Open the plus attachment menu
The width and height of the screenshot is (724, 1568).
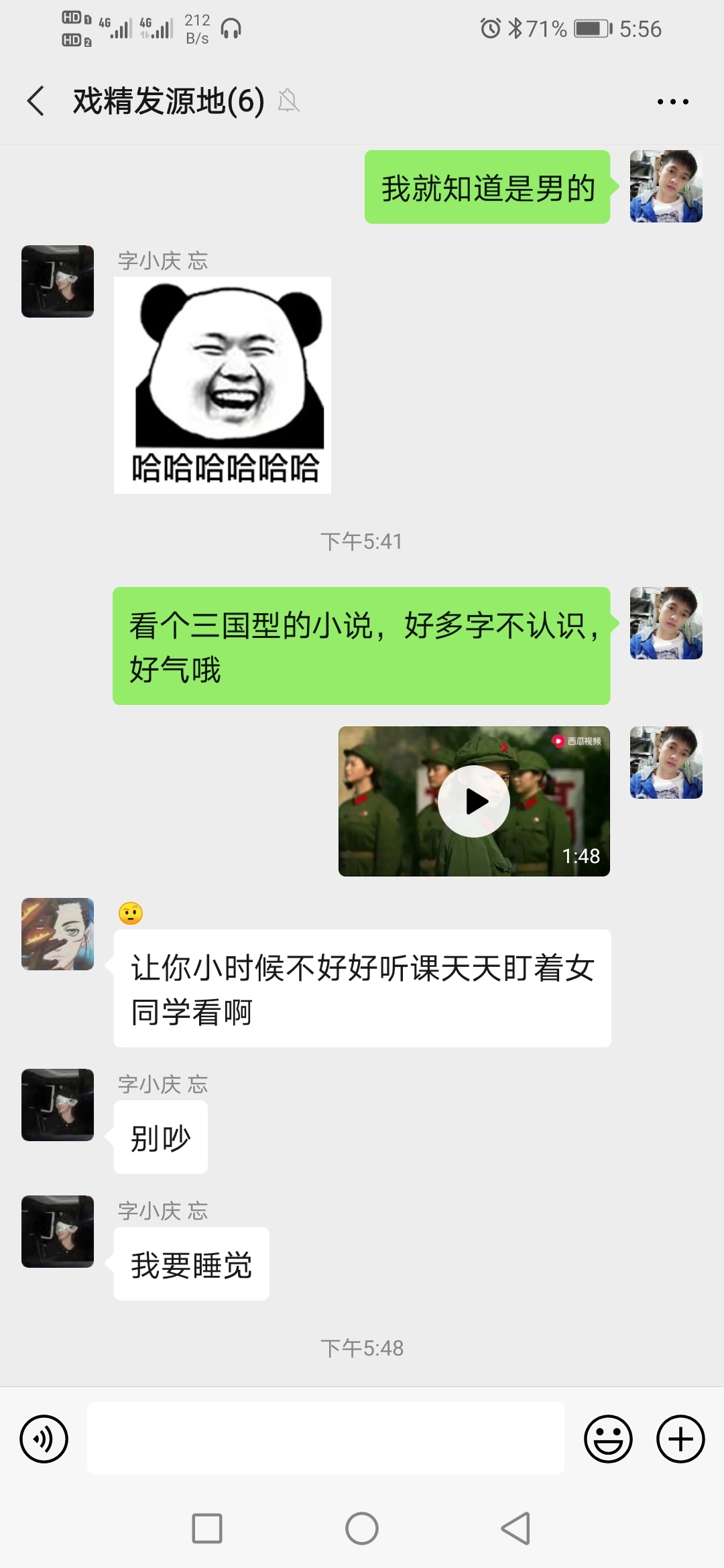pyautogui.click(x=680, y=1439)
